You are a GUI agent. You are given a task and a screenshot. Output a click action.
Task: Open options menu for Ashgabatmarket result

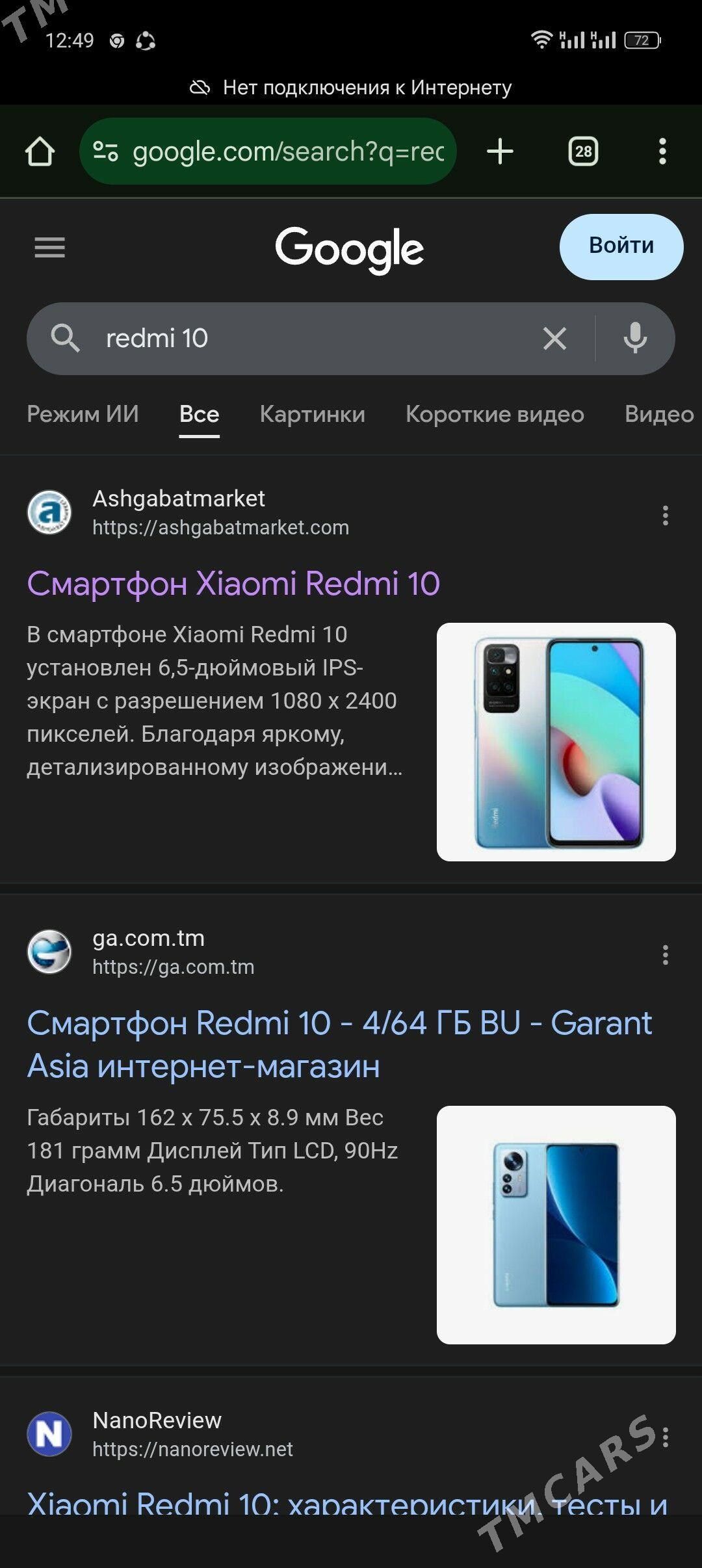click(x=664, y=517)
